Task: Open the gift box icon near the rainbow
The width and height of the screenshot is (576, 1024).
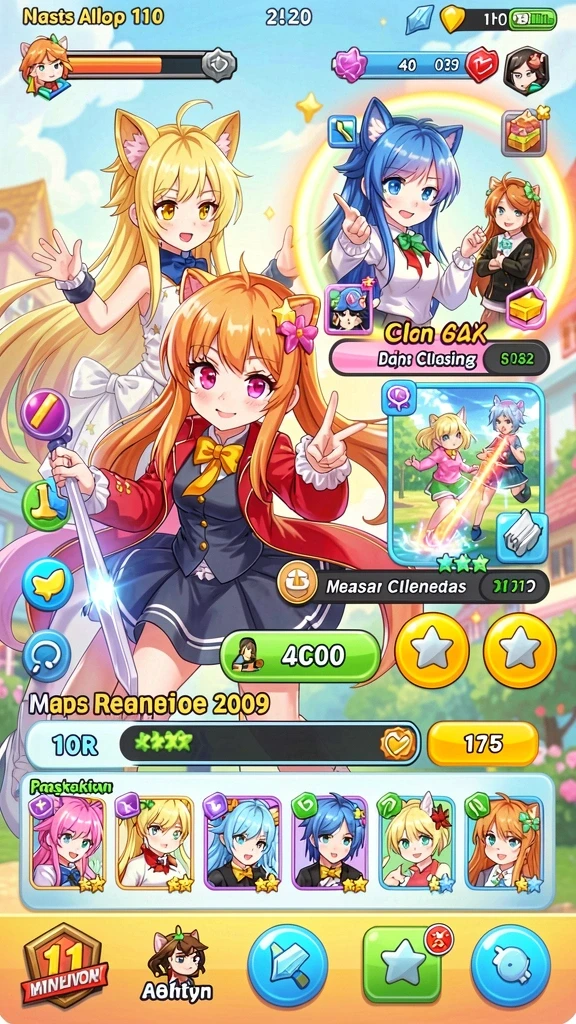Action: [524, 133]
